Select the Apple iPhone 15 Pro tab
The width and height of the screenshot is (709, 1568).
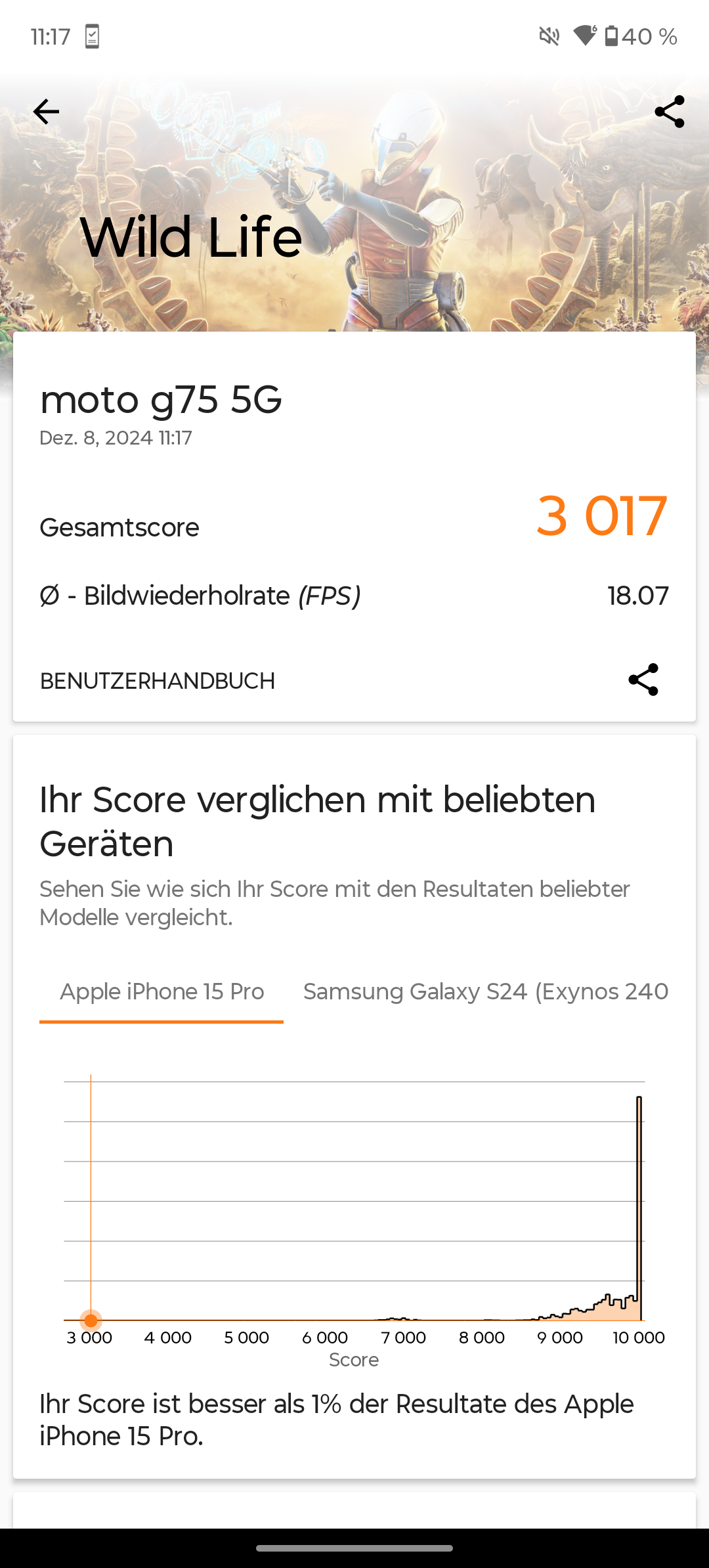pyautogui.click(x=161, y=991)
